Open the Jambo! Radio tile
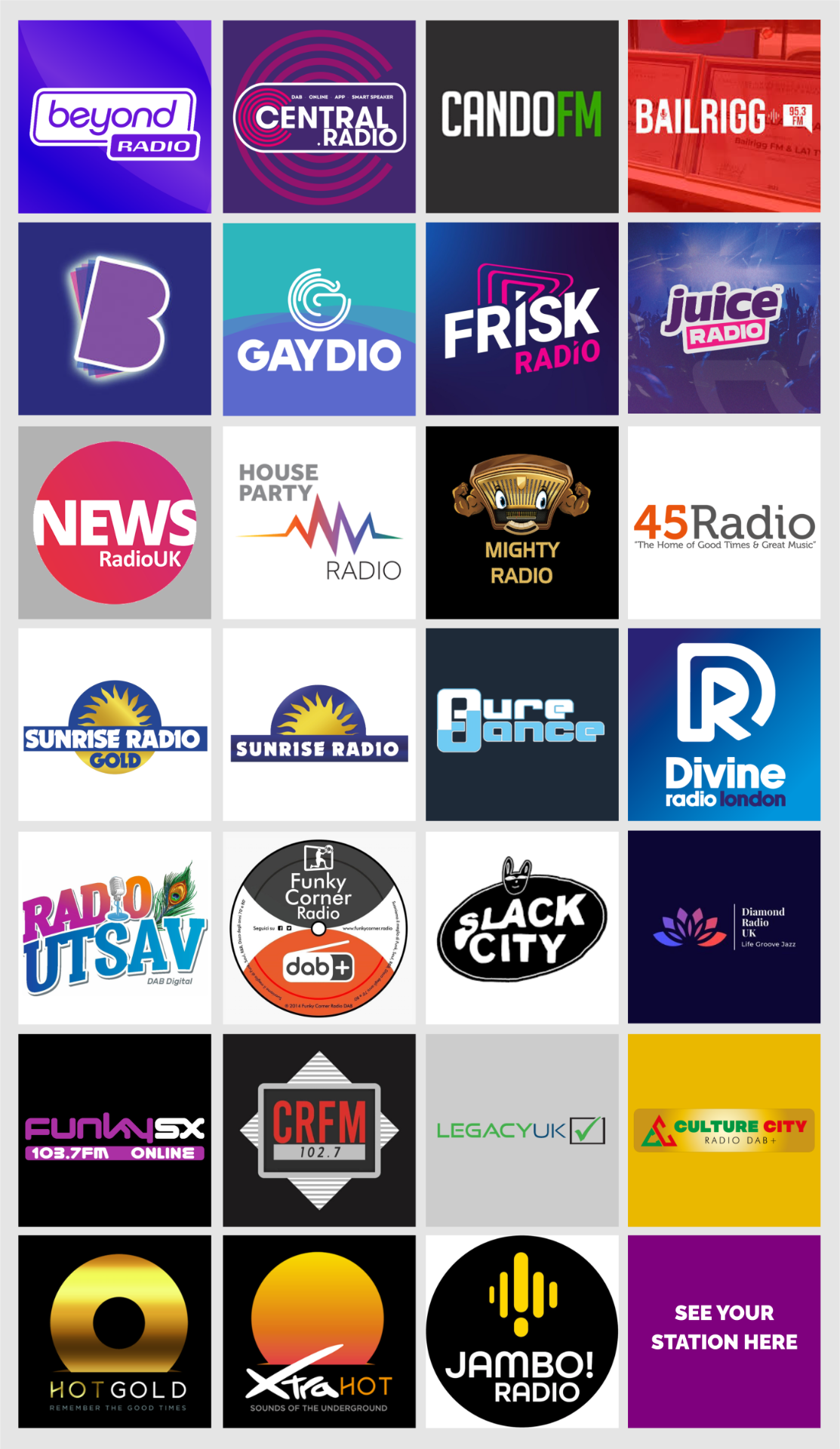 click(x=522, y=1331)
